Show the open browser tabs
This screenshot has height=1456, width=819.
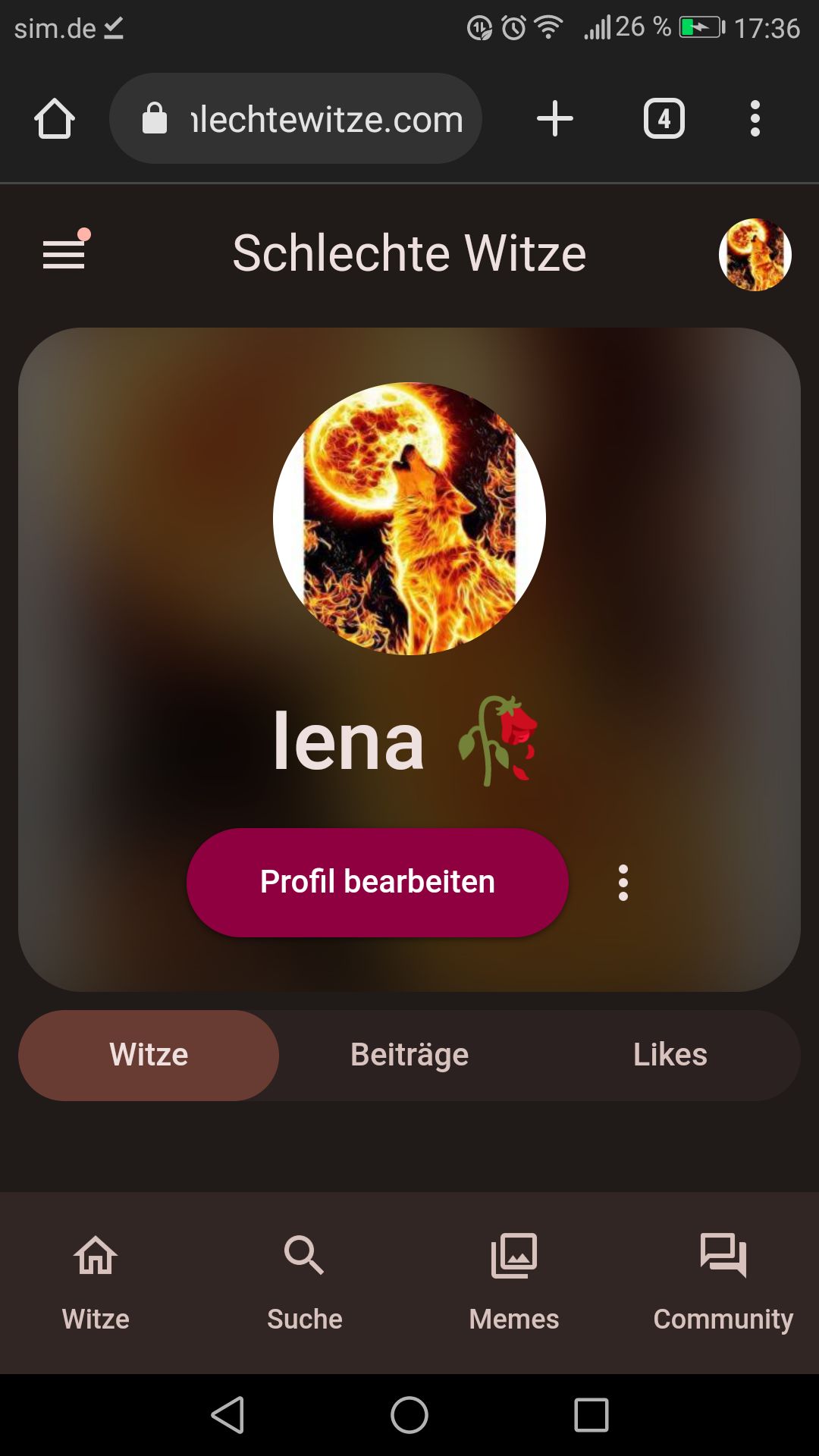point(664,119)
